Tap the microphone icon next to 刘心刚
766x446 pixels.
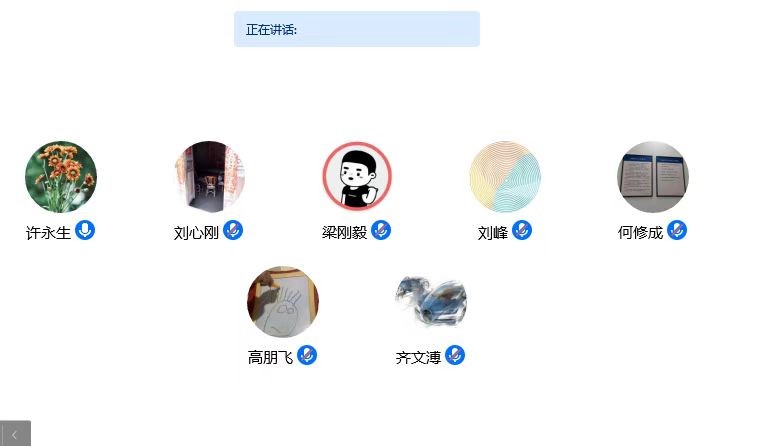[233, 231]
